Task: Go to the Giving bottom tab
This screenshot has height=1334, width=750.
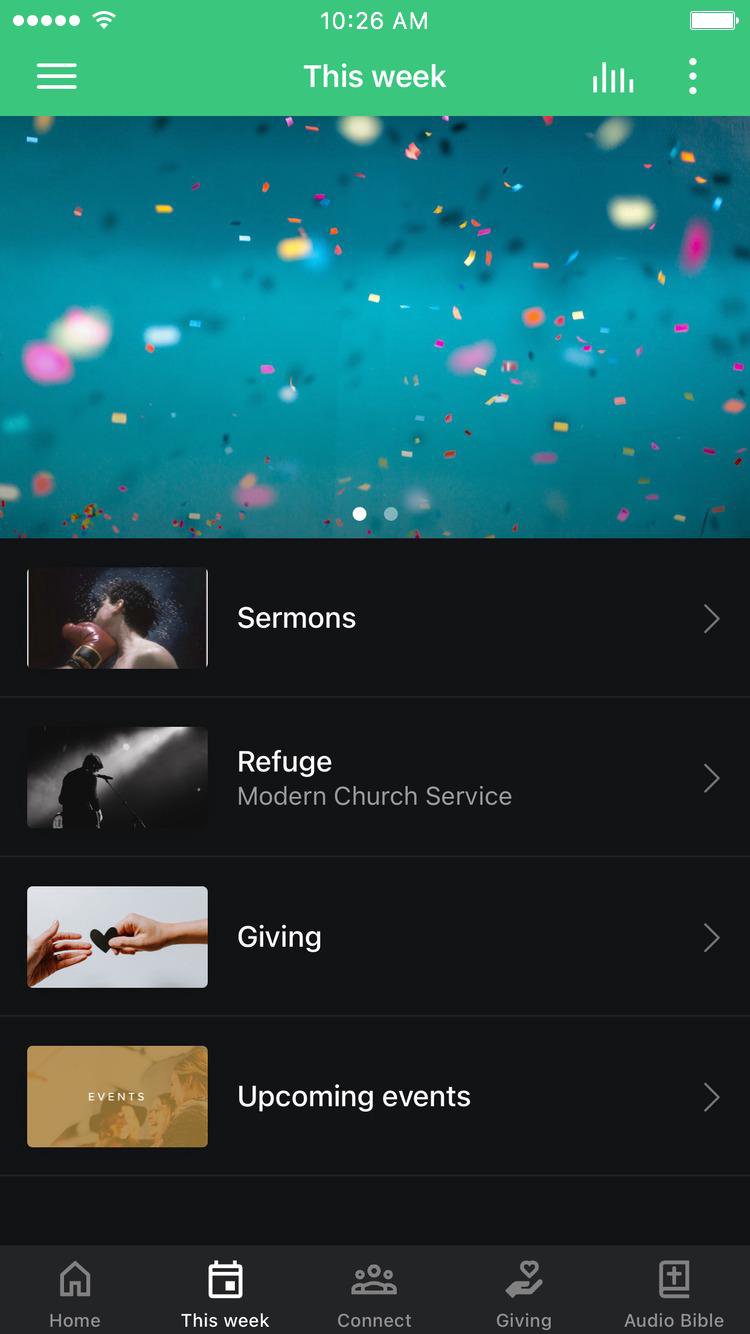Action: pos(524,1292)
